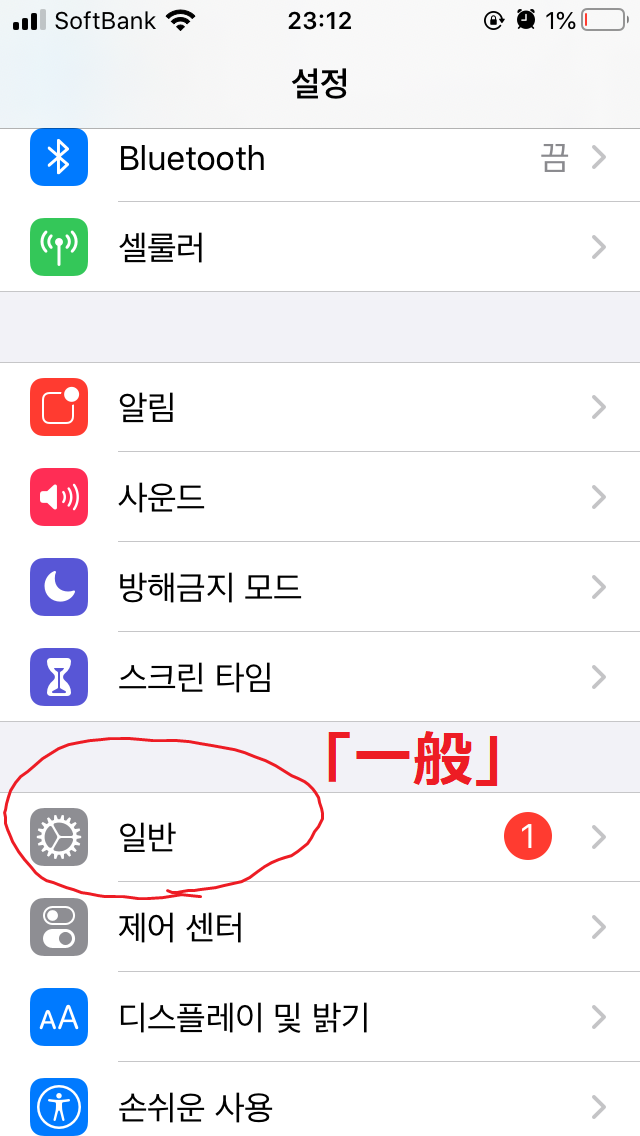Viewport: 640px width, 1136px height.
Task: Open the Bluetooth settings row
Action: pyautogui.click(x=320, y=158)
